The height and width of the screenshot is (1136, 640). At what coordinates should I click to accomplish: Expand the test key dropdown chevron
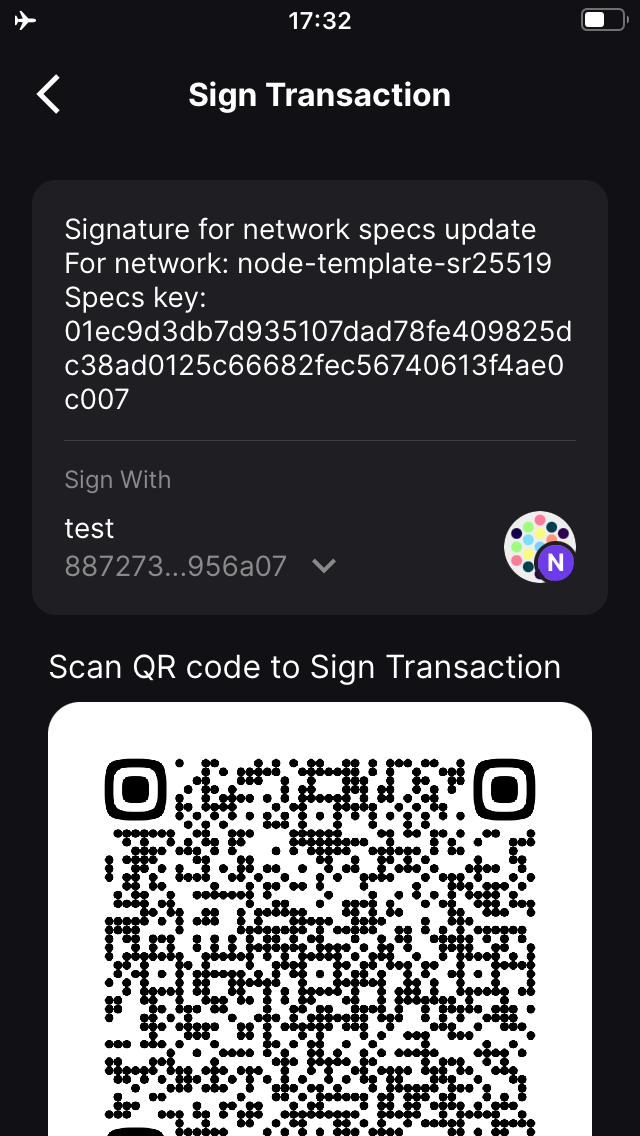pyautogui.click(x=323, y=565)
